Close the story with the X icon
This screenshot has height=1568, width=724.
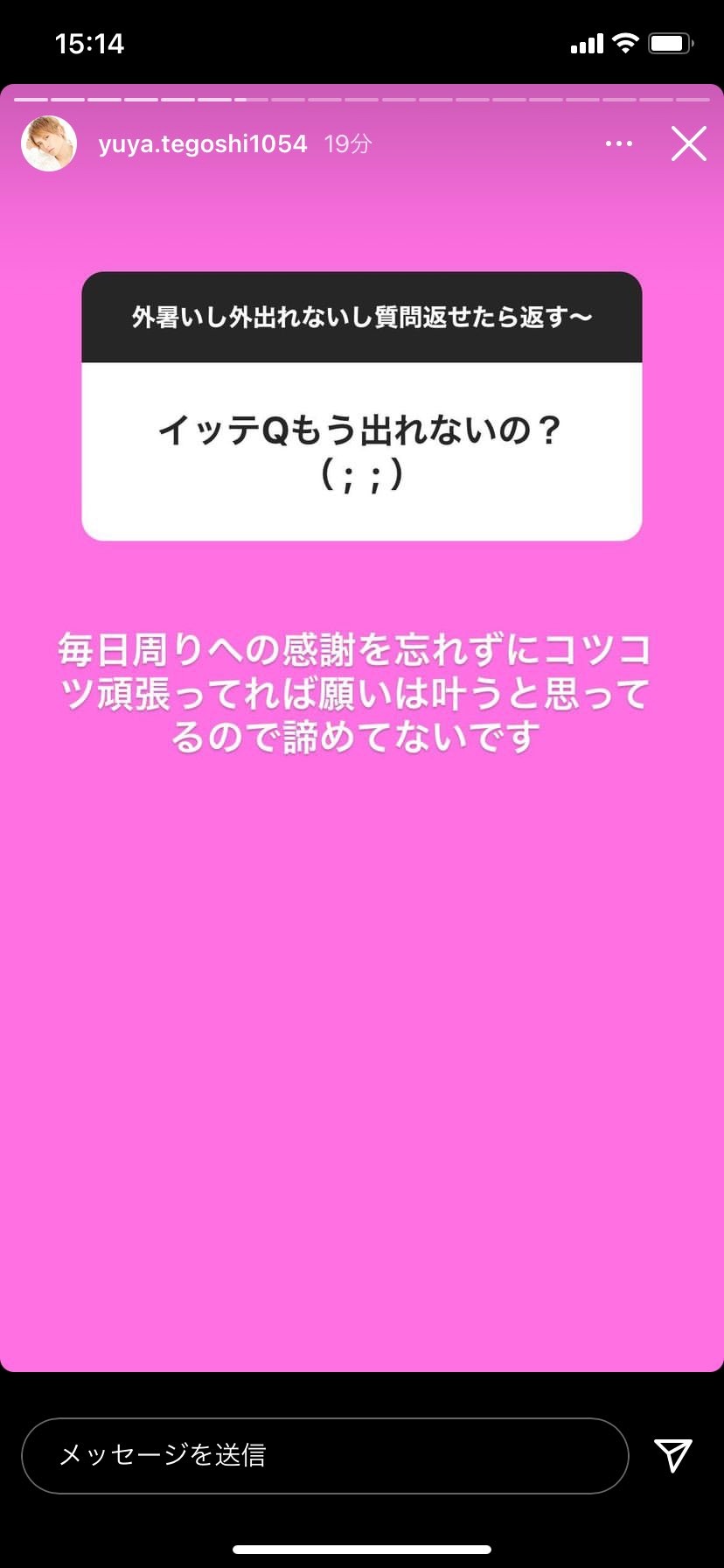point(689,144)
